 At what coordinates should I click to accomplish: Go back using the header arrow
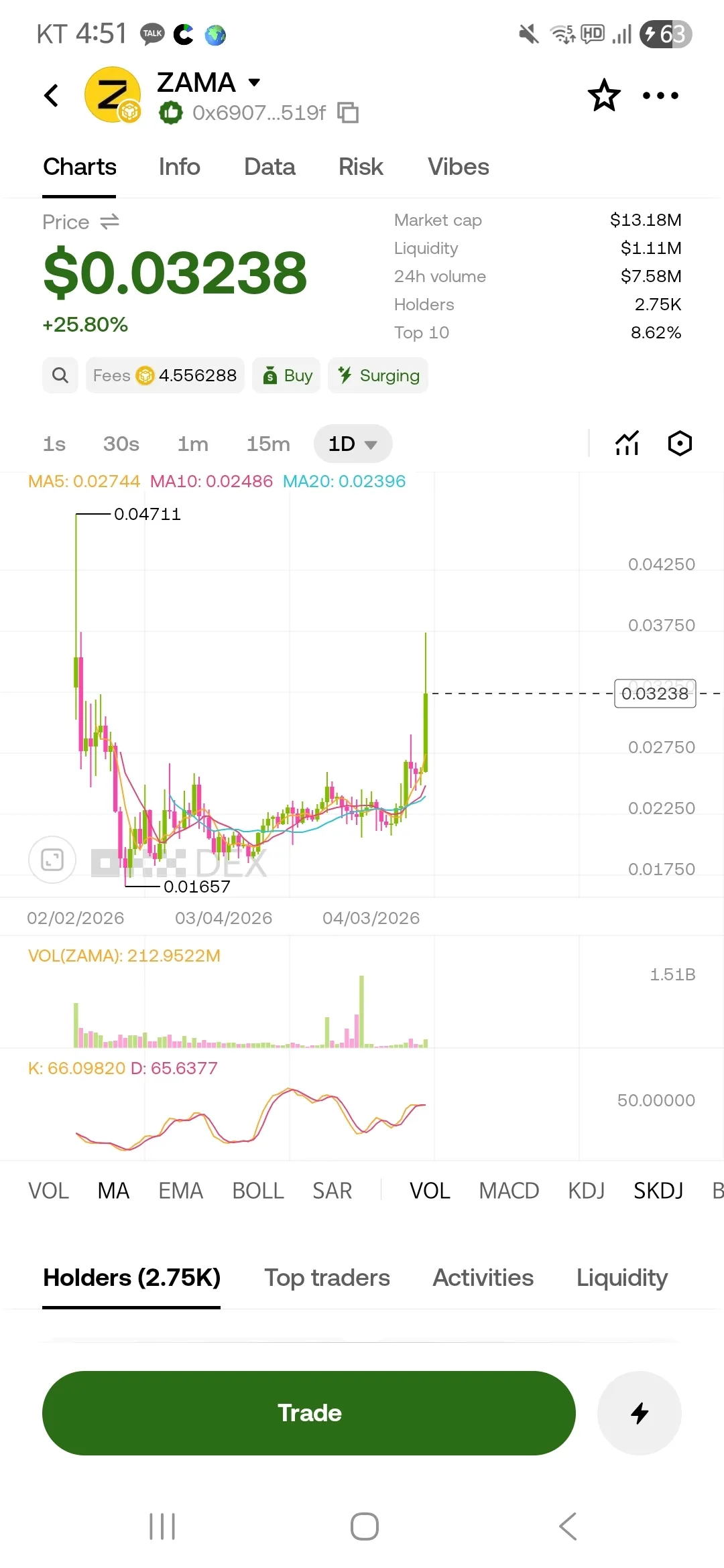51,95
